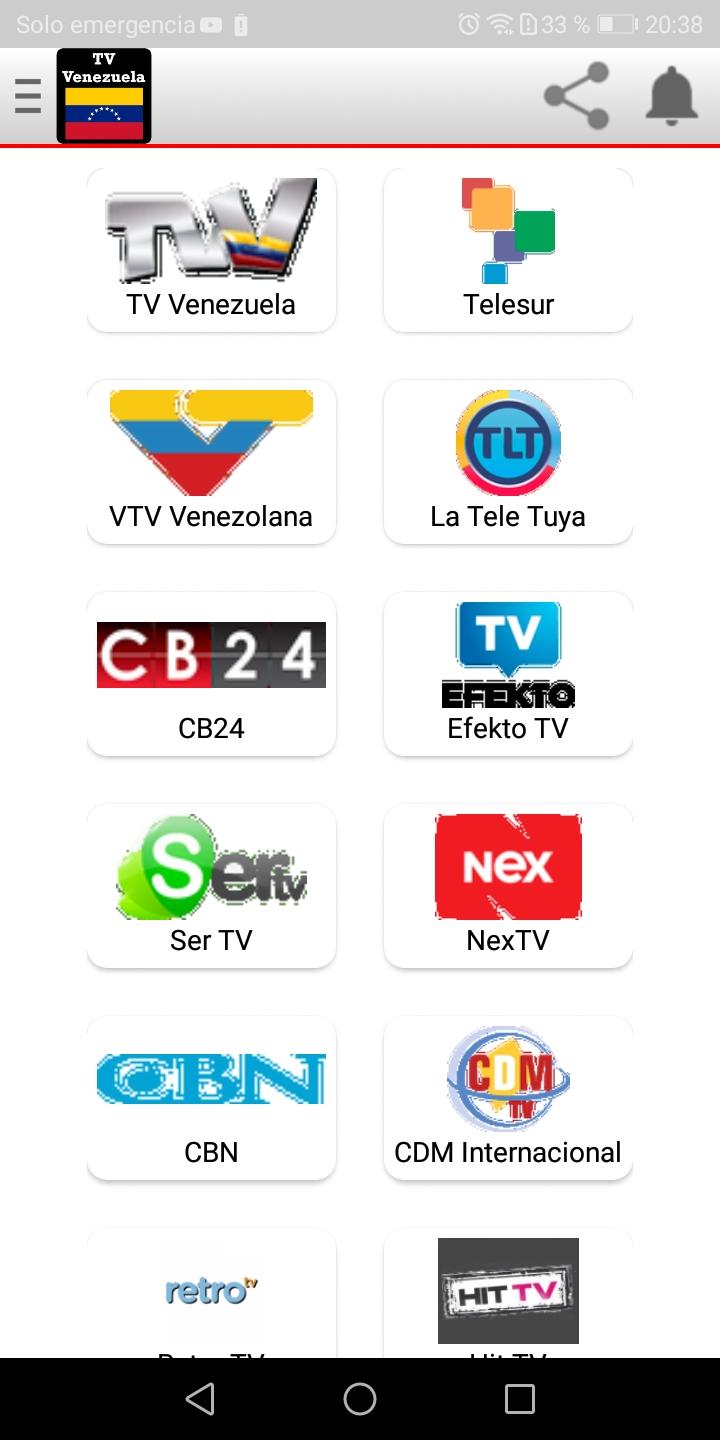720x1440 pixels.
Task: Go back with the system back button
Action: (x=200, y=1399)
